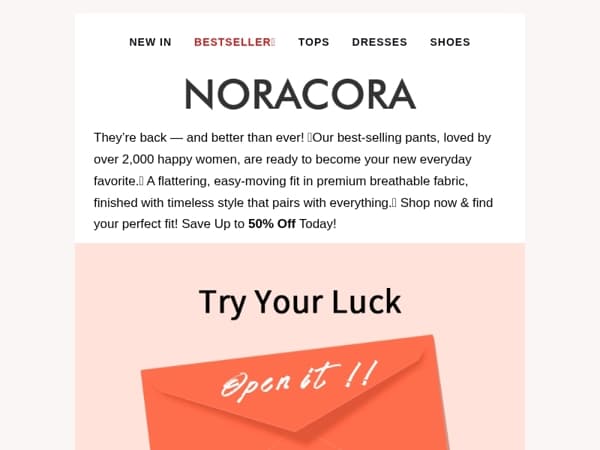Browse the TOPS category

tap(313, 42)
